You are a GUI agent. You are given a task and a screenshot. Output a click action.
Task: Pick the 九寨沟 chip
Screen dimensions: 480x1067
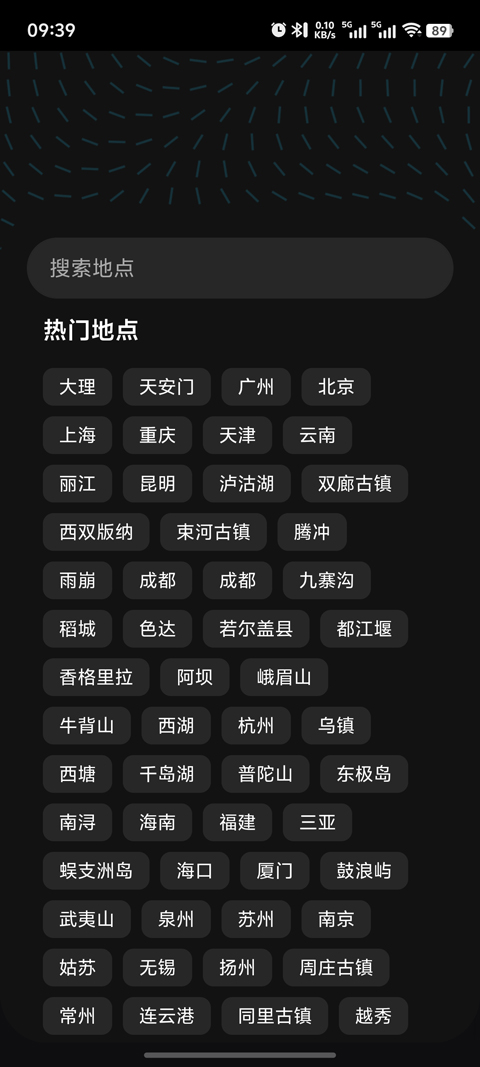click(327, 580)
